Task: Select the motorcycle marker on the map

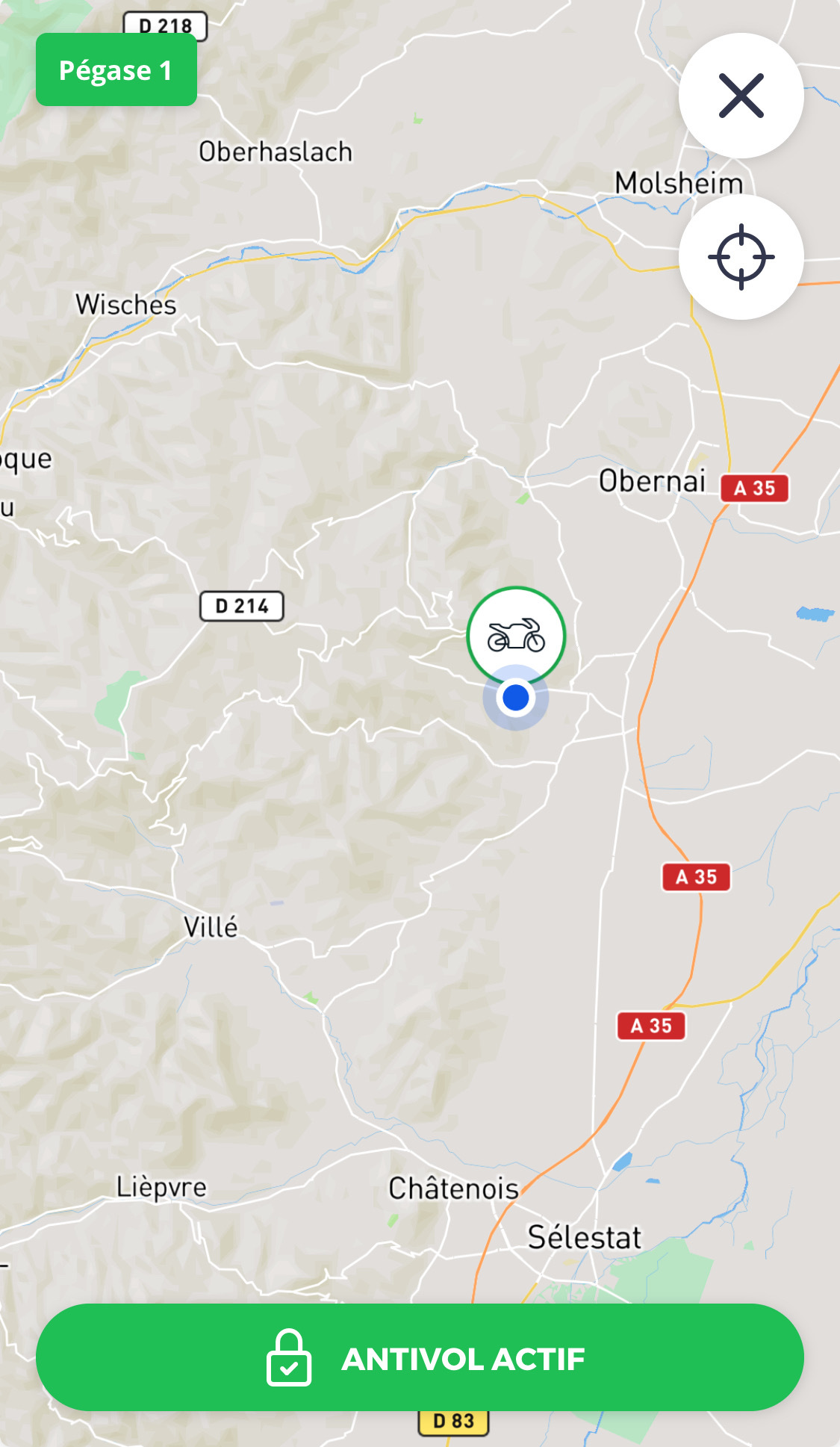Action: pos(516,635)
